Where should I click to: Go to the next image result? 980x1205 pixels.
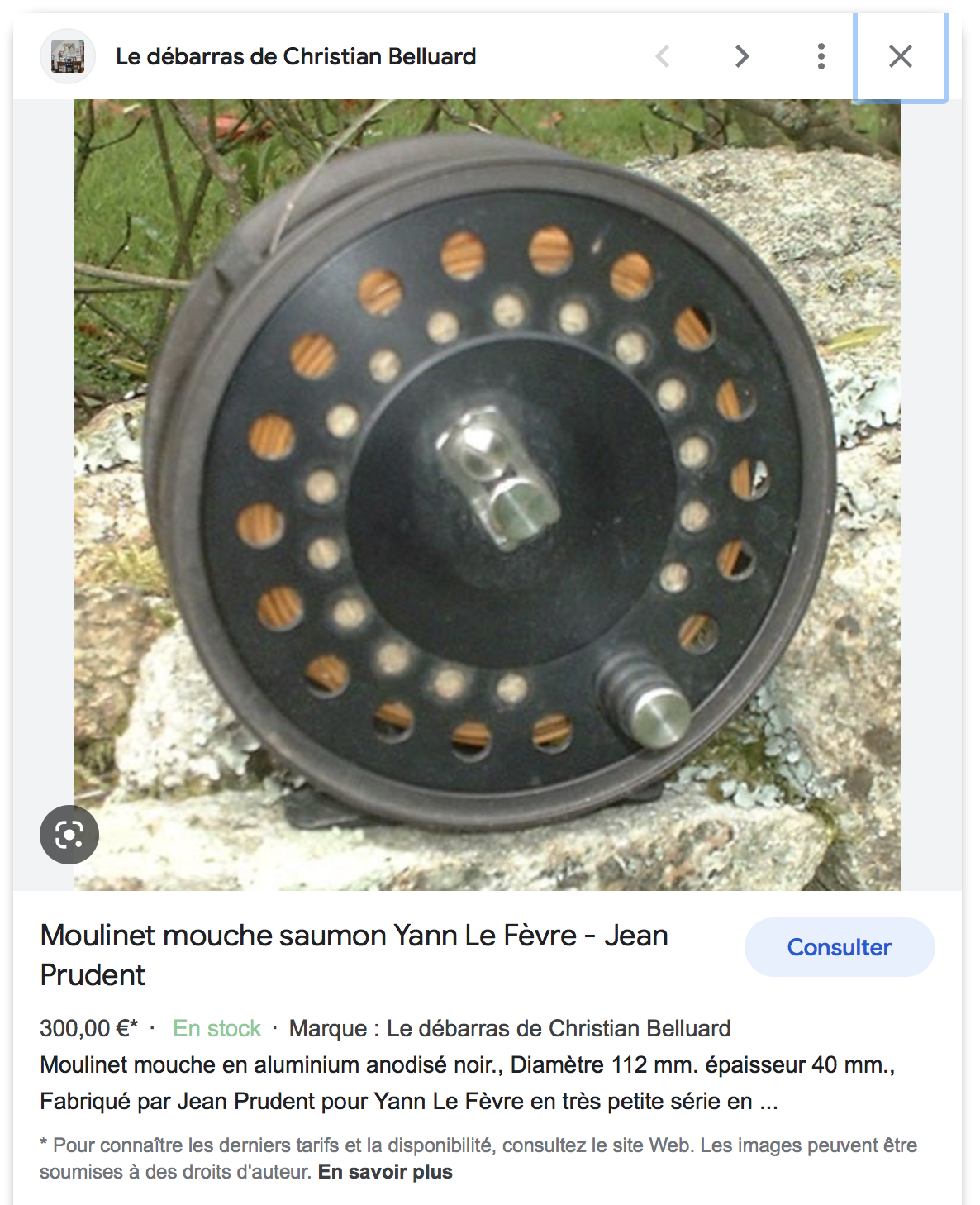(x=741, y=56)
